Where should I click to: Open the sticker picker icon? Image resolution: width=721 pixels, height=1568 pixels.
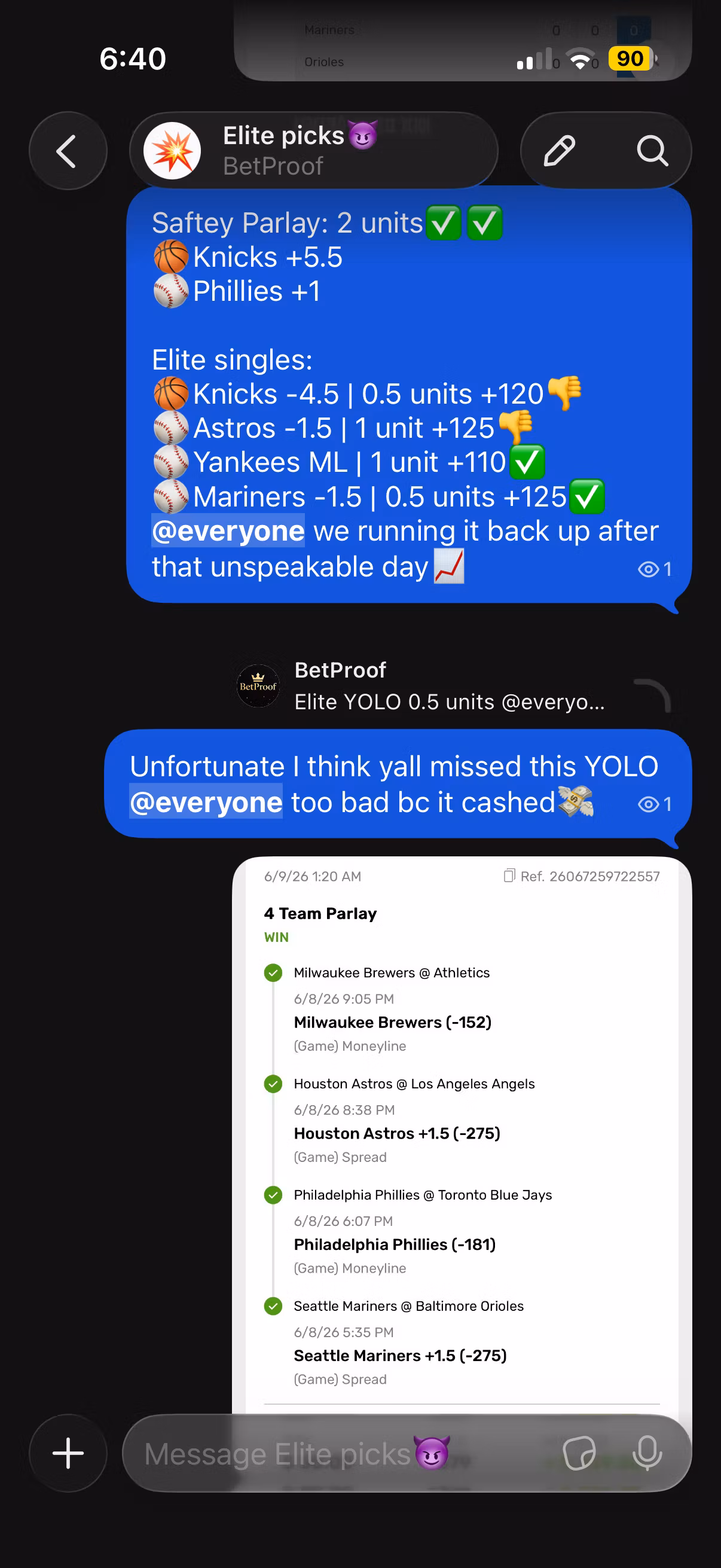coord(579,1454)
